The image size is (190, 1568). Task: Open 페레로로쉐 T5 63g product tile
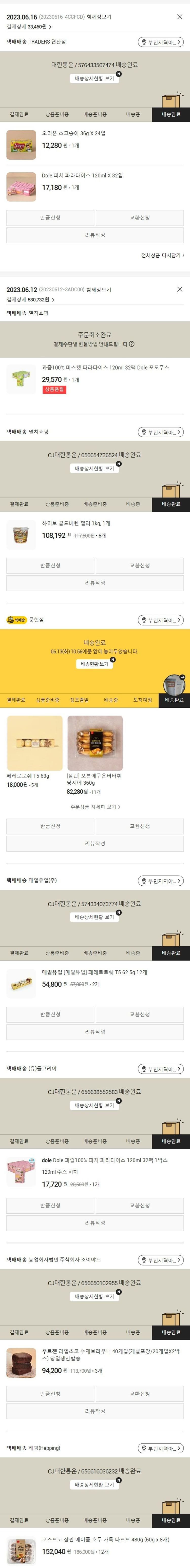[34, 743]
